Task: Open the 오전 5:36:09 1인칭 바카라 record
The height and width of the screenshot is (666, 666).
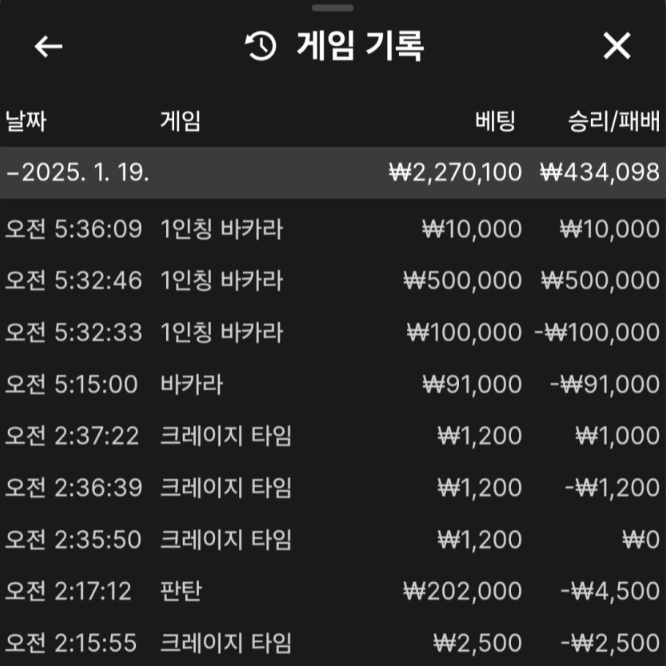Action: (x=333, y=229)
